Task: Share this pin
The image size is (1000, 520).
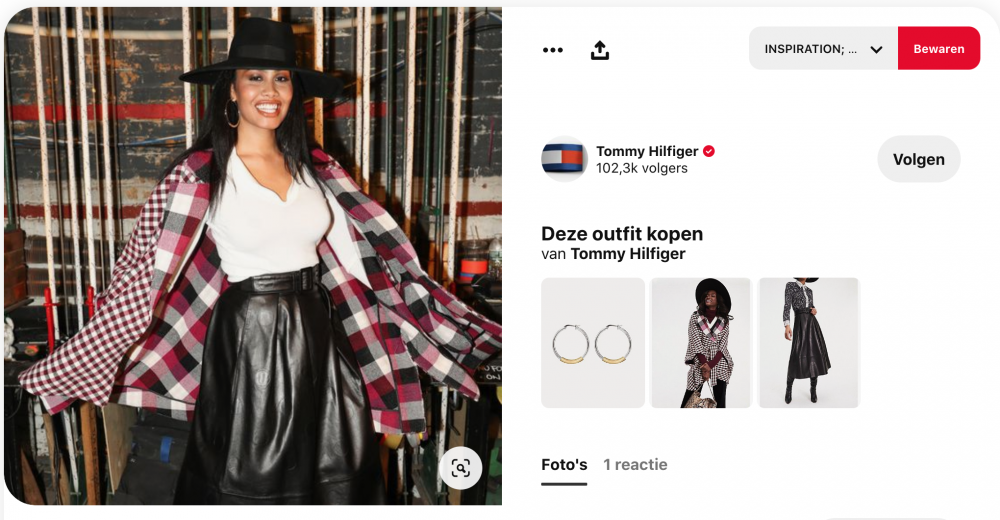Action: point(600,50)
